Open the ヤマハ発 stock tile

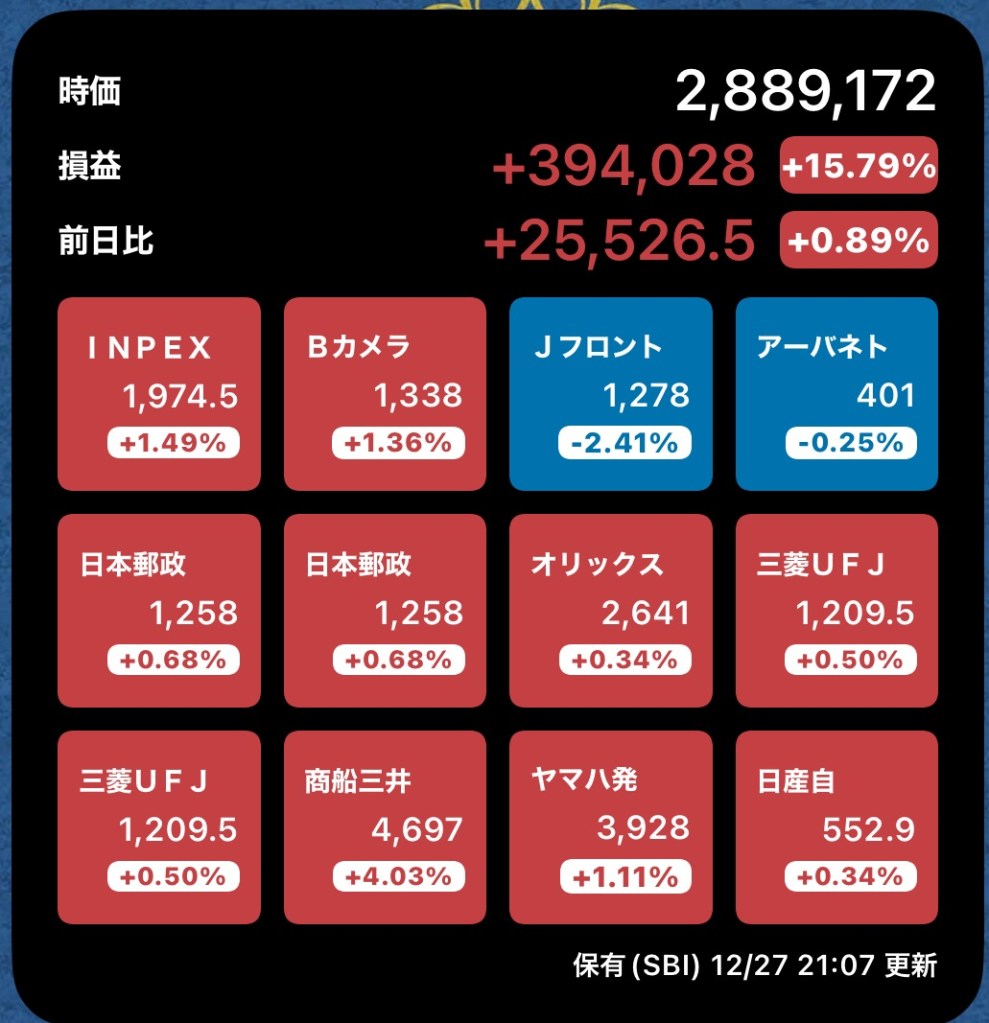[x=611, y=827]
